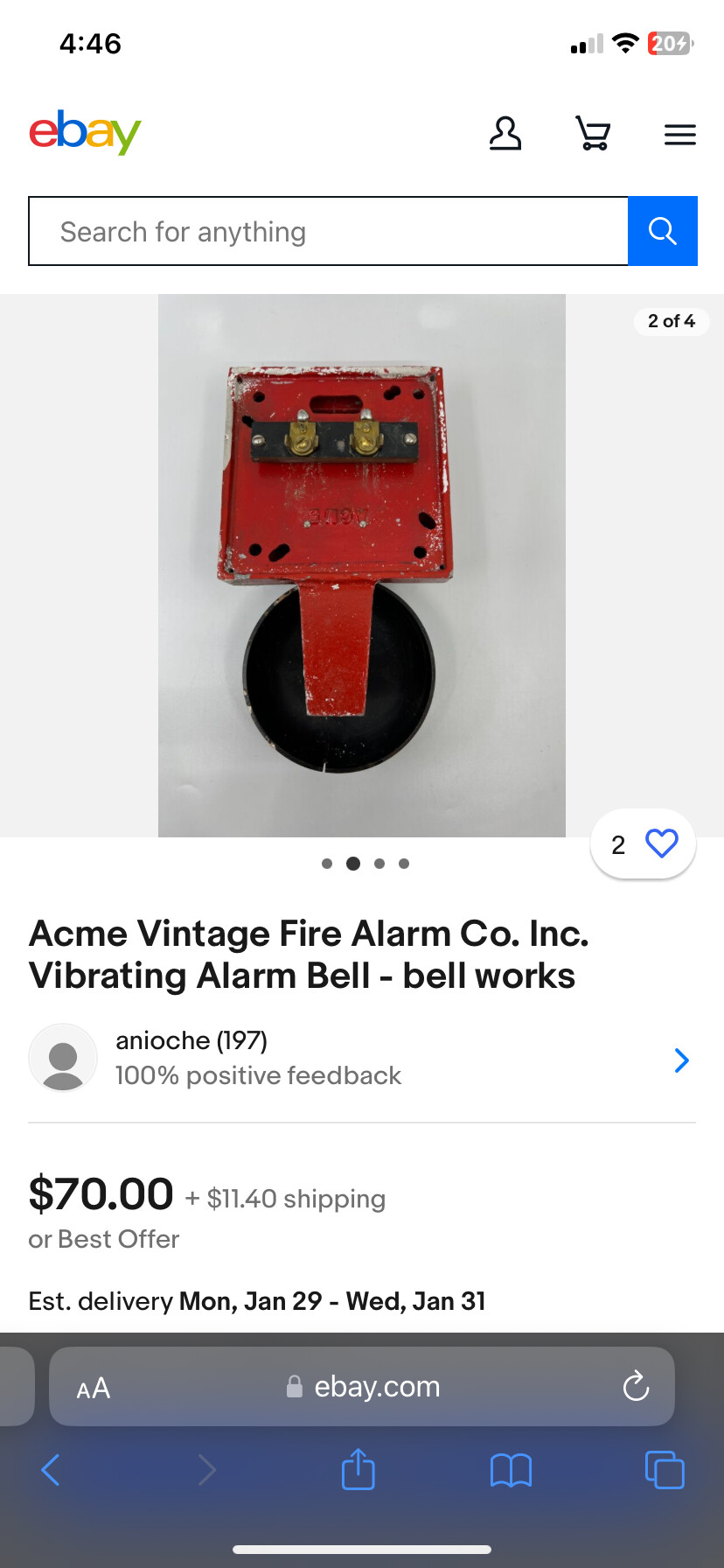Viewport: 724px width, 1568px height.
Task: Open the account profile icon
Action: (505, 134)
